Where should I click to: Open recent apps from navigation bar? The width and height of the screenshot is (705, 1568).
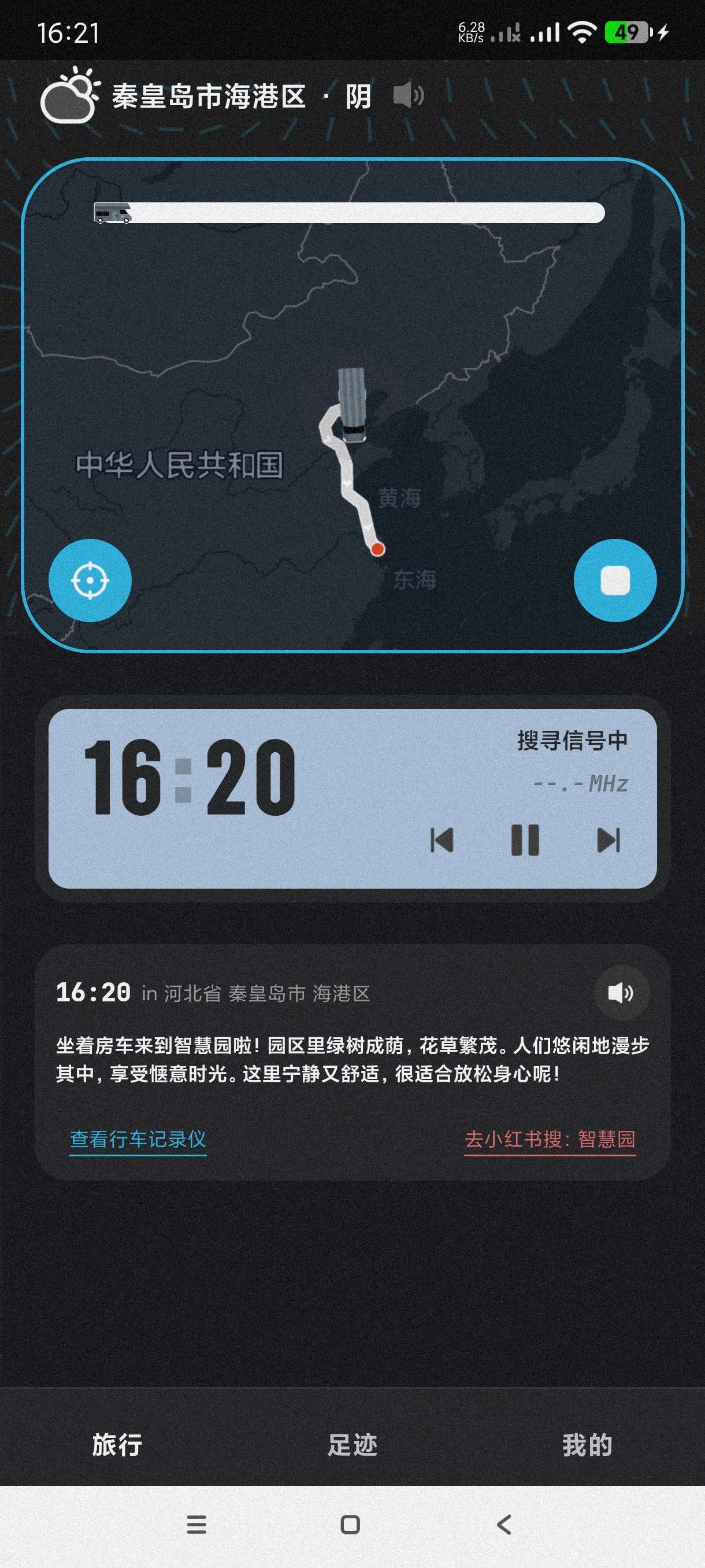coord(196,1525)
